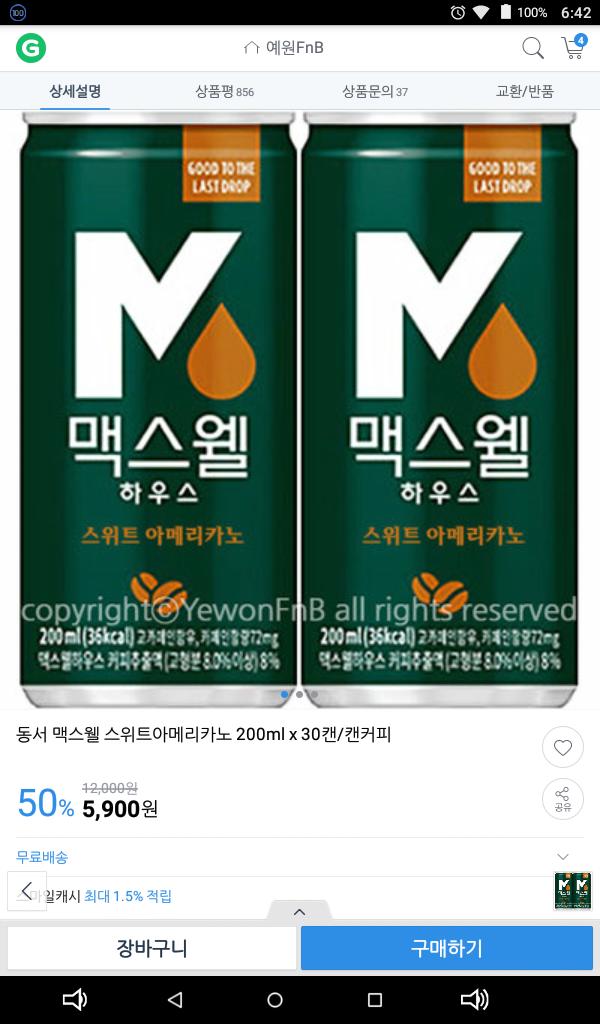Open the 예원FnB store page
The image size is (600, 1024).
pyautogui.click(x=284, y=48)
